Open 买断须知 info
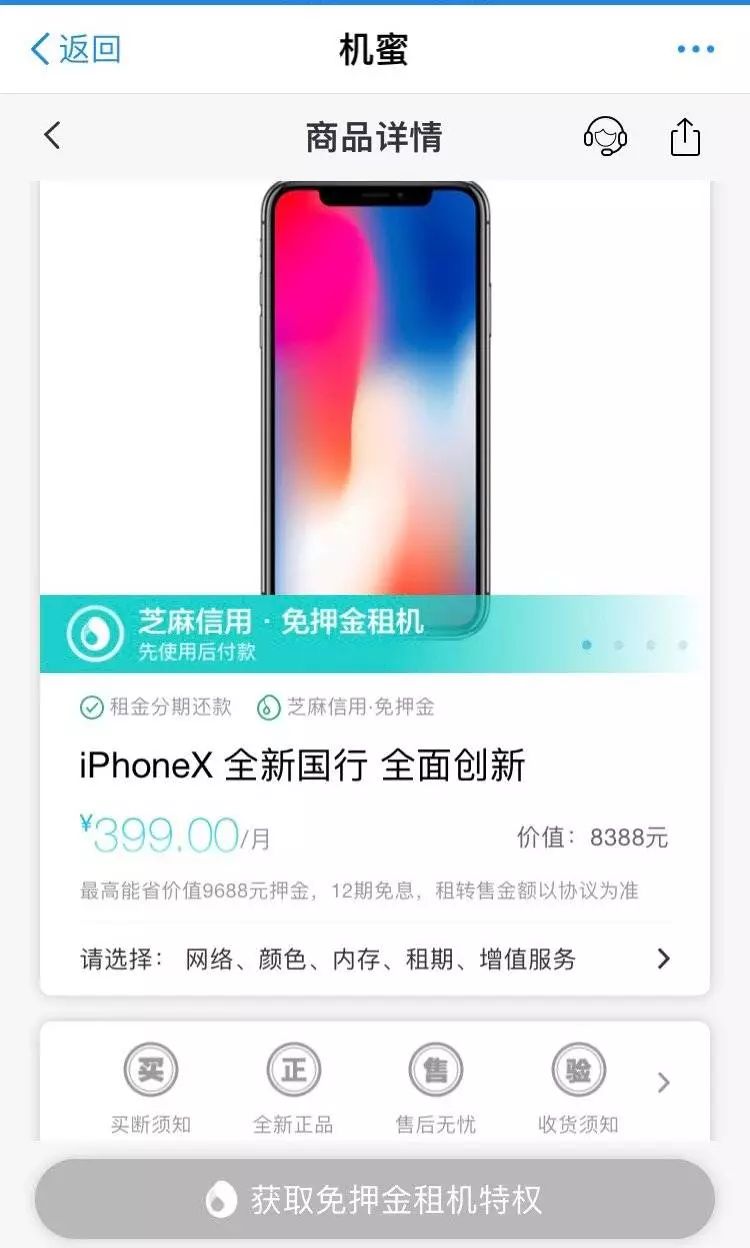 coord(151,1088)
